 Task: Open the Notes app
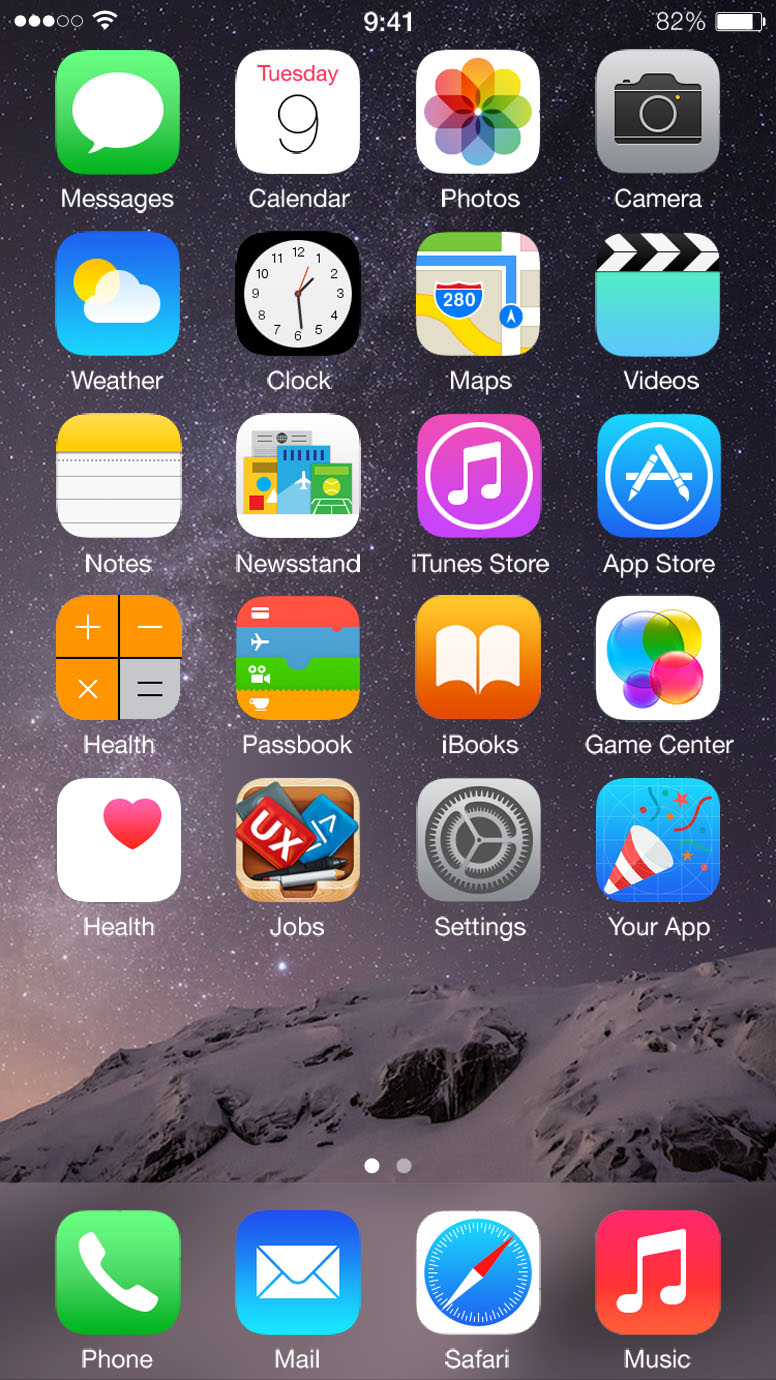(118, 476)
